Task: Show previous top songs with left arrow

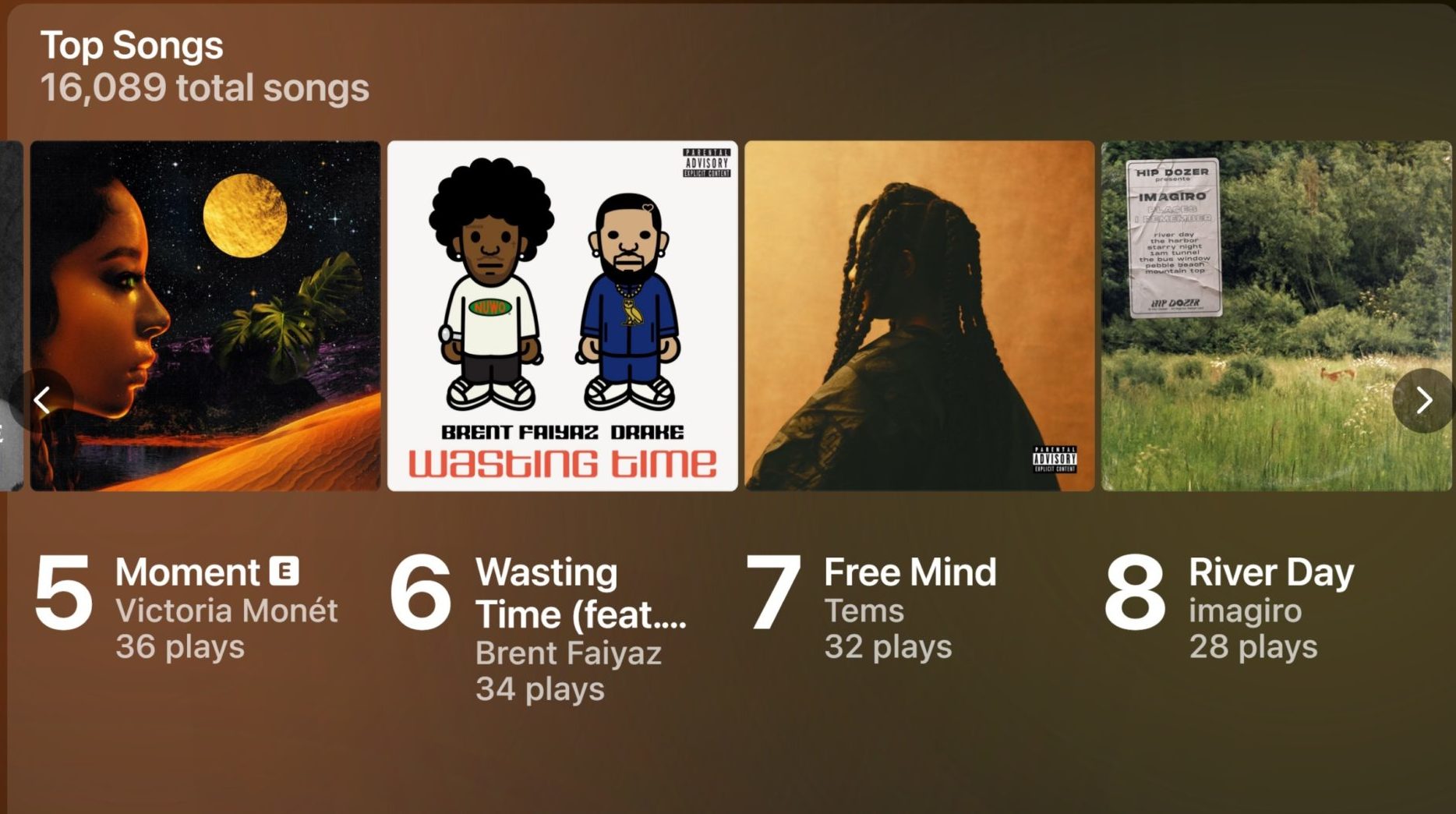Action: (42, 400)
